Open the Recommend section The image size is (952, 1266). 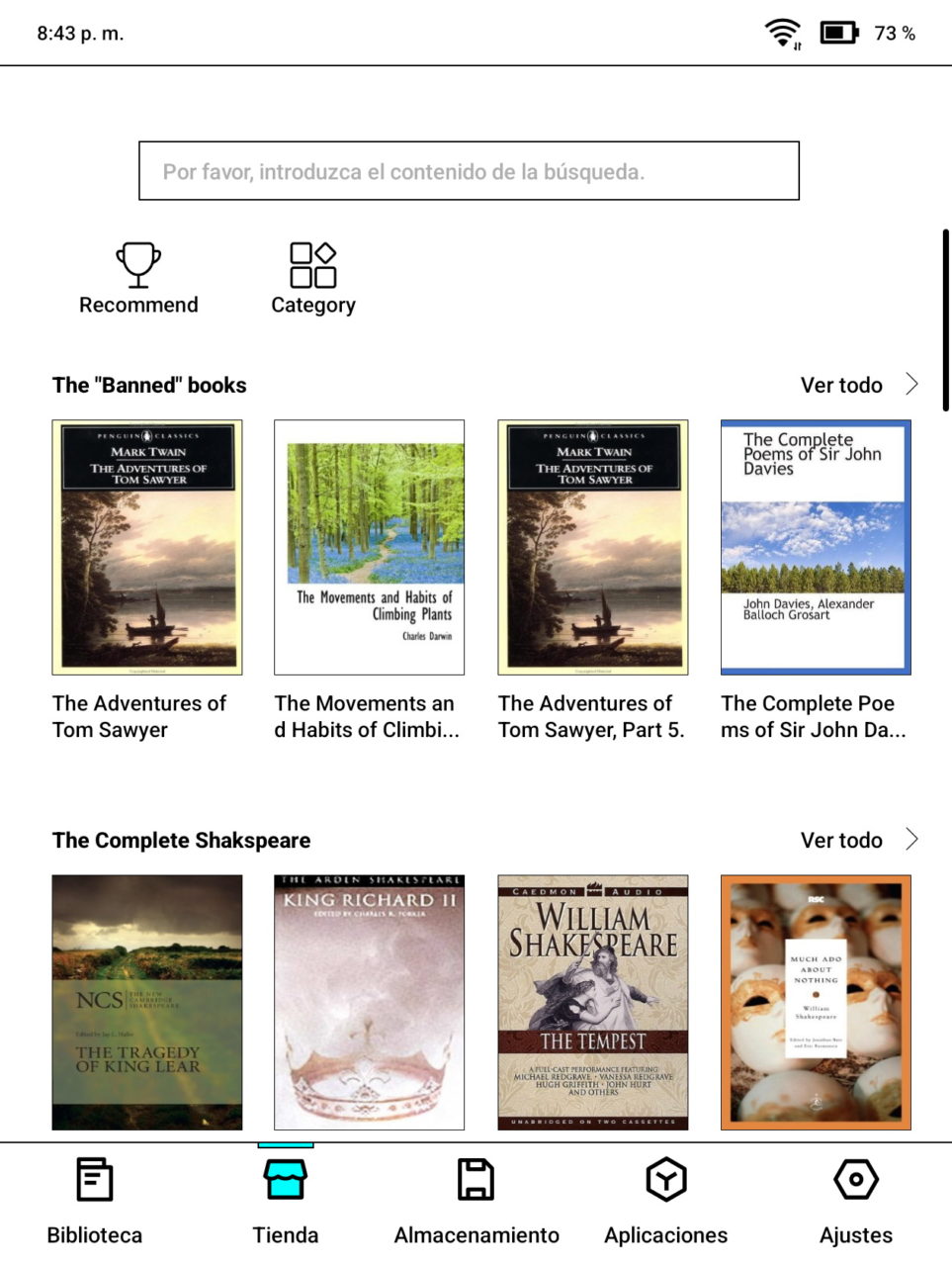[138, 279]
